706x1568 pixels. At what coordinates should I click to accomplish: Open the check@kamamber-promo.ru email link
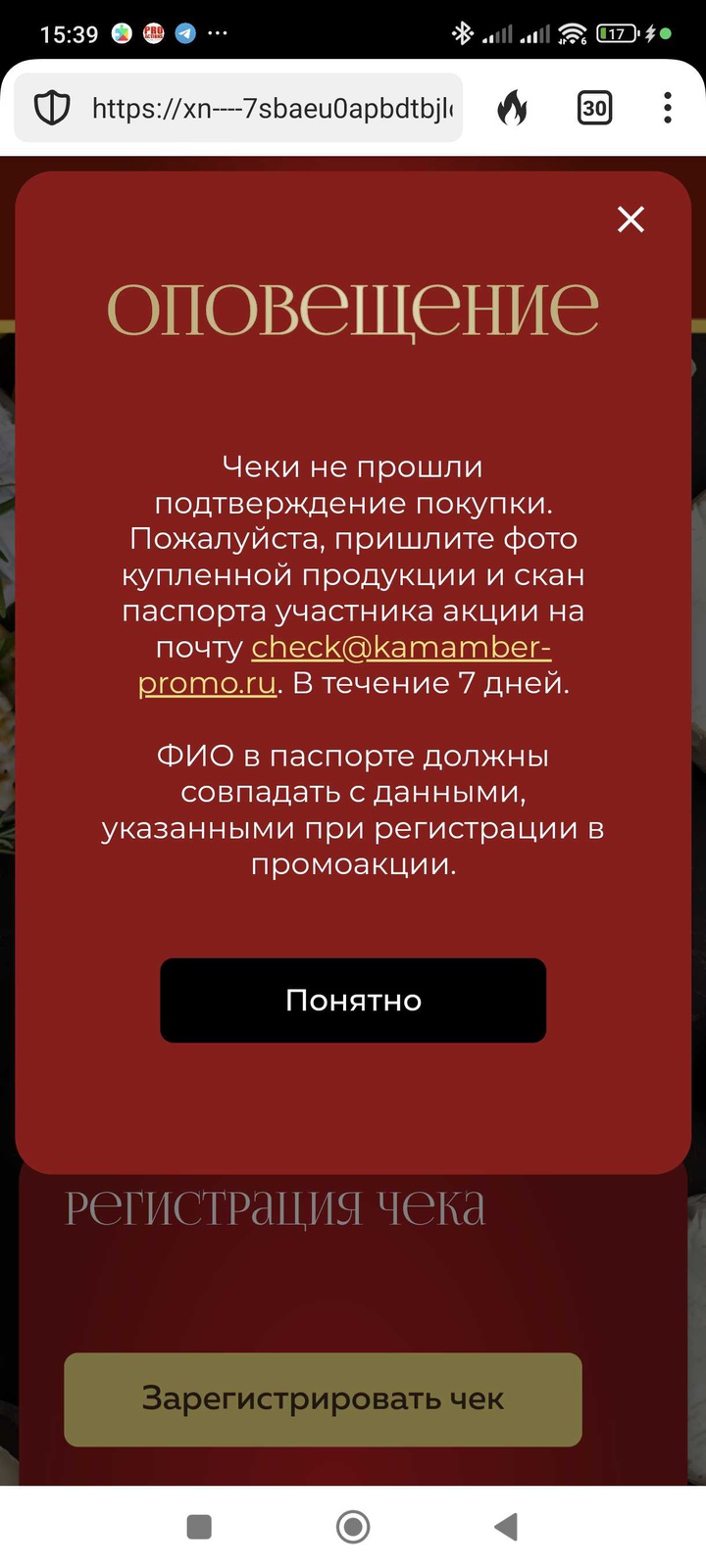tap(400, 648)
